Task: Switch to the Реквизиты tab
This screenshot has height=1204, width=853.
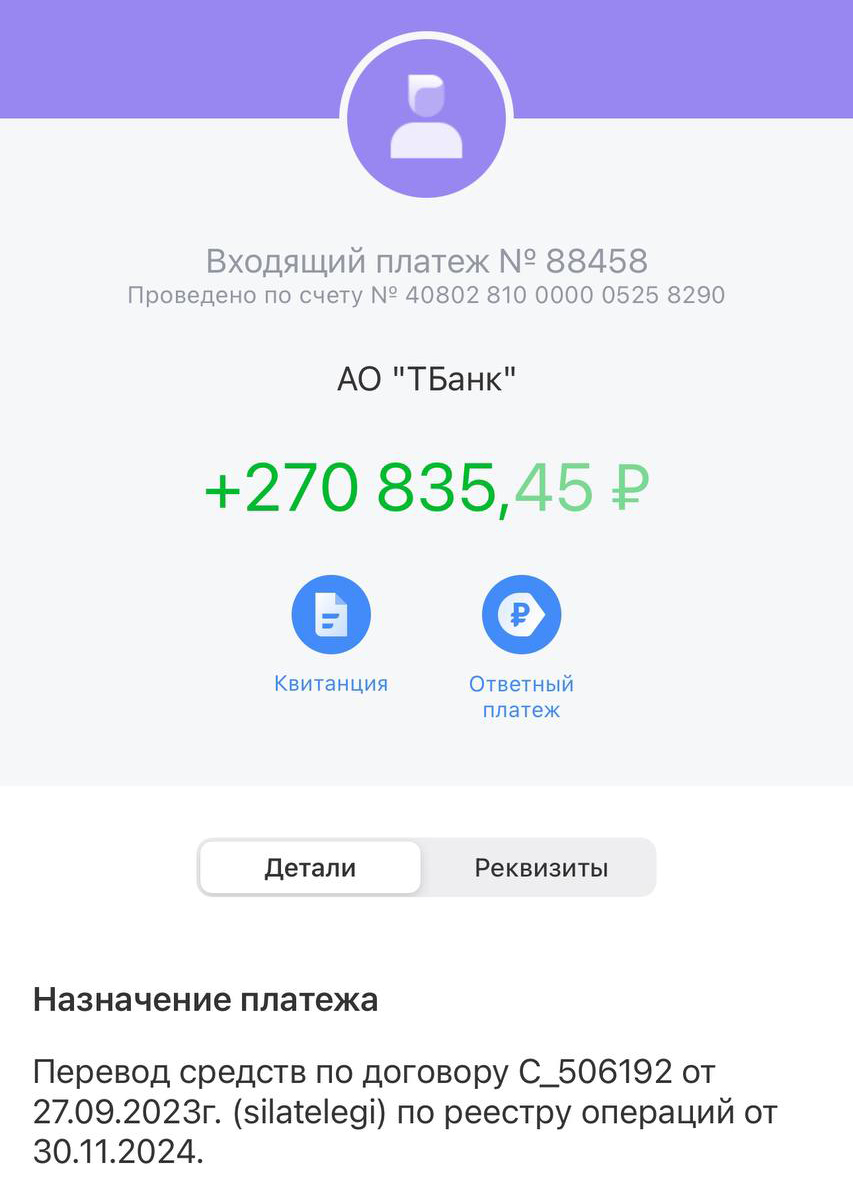Action: click(541, 867)
